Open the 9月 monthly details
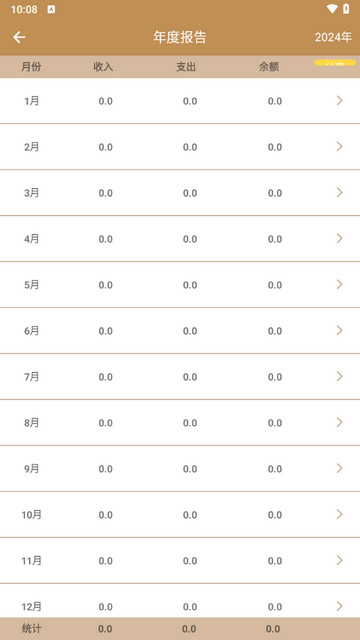The height and width of the screenshot is (640, 360). pyautogui.click(x=180, y=469)
